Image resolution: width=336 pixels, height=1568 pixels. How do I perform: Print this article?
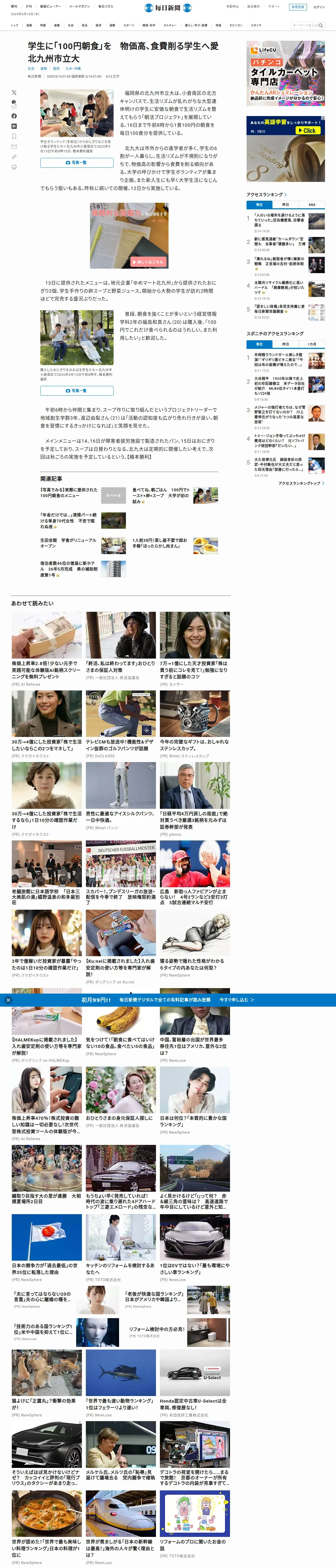pyautogui.click(x=14, y=167)
